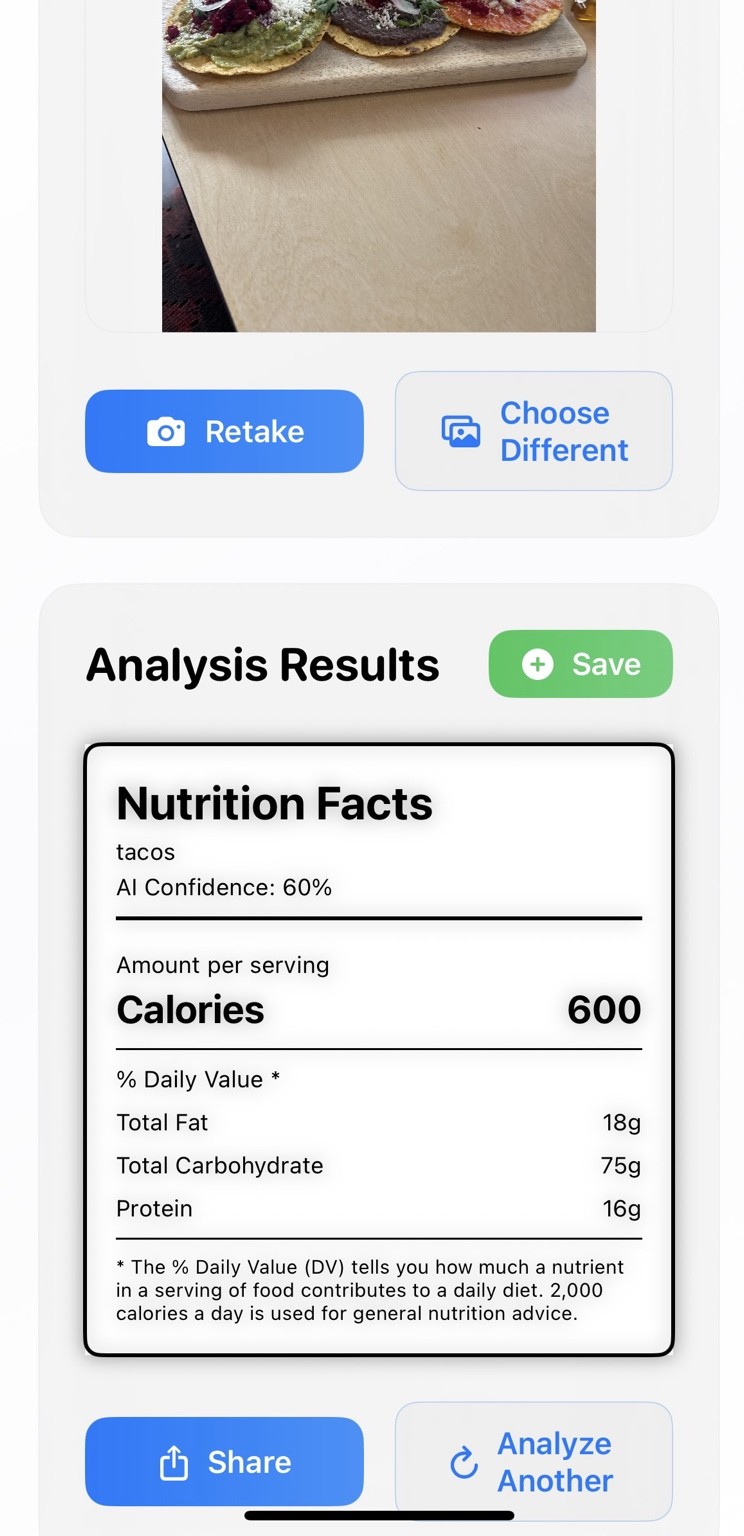Tap the refresh icon next to Analyze Another
The image size is (744, 1536).
tap(463, 1461)
